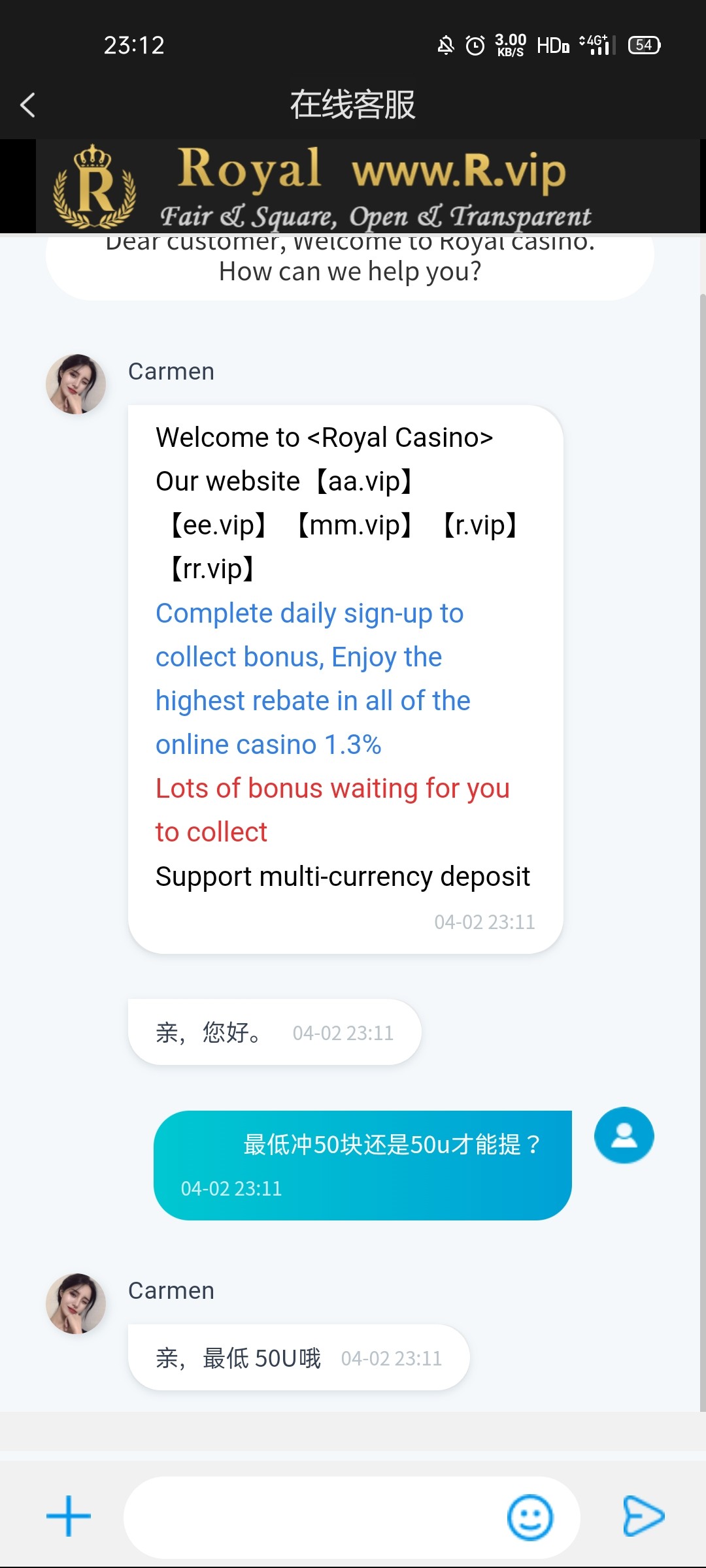This screenshot has height=1568, width=706.
Task: Tap the alarm clock status icon
Action: point(475,44)
